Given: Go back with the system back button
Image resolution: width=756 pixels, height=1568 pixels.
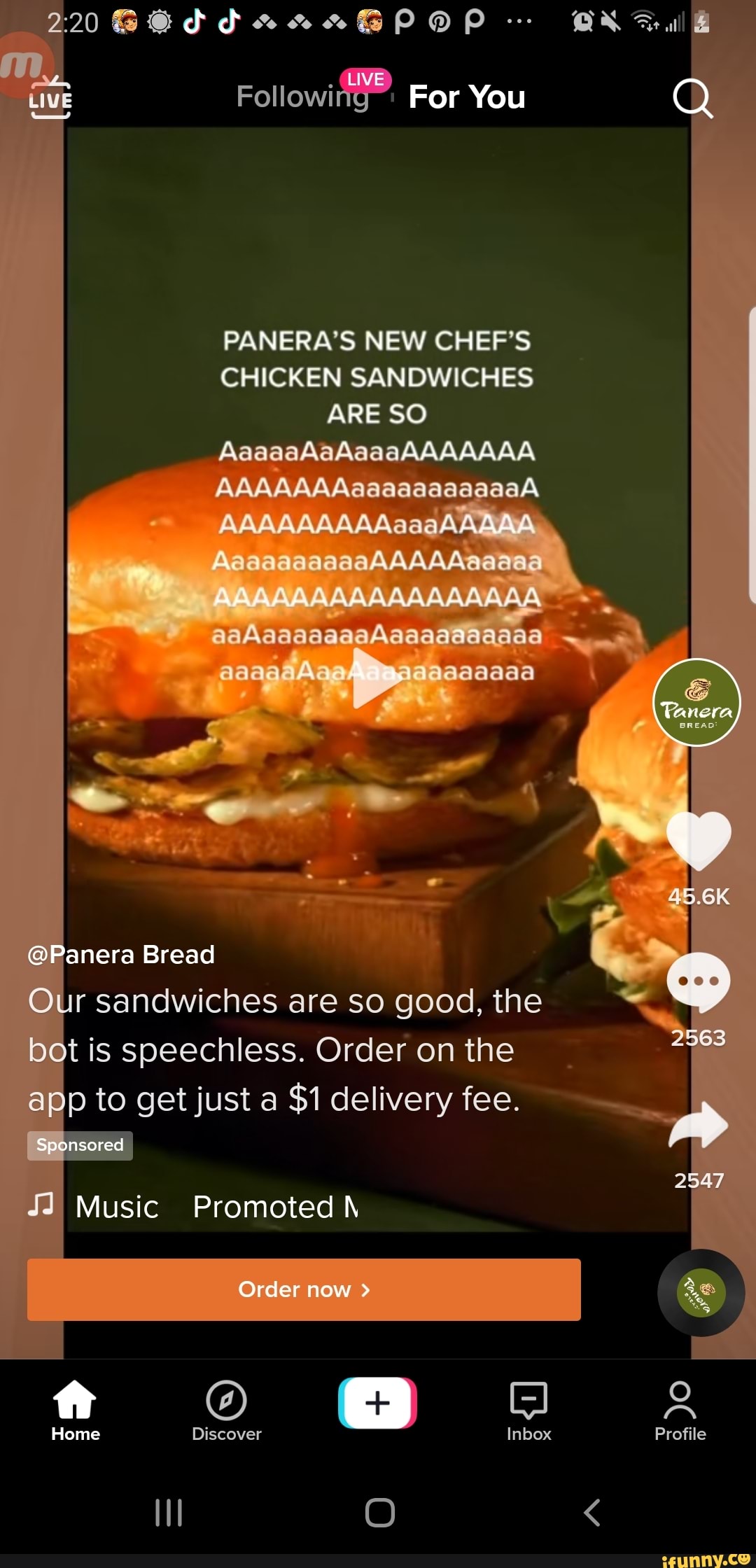Looking at the screenshot, I should tap(592, 1512).
